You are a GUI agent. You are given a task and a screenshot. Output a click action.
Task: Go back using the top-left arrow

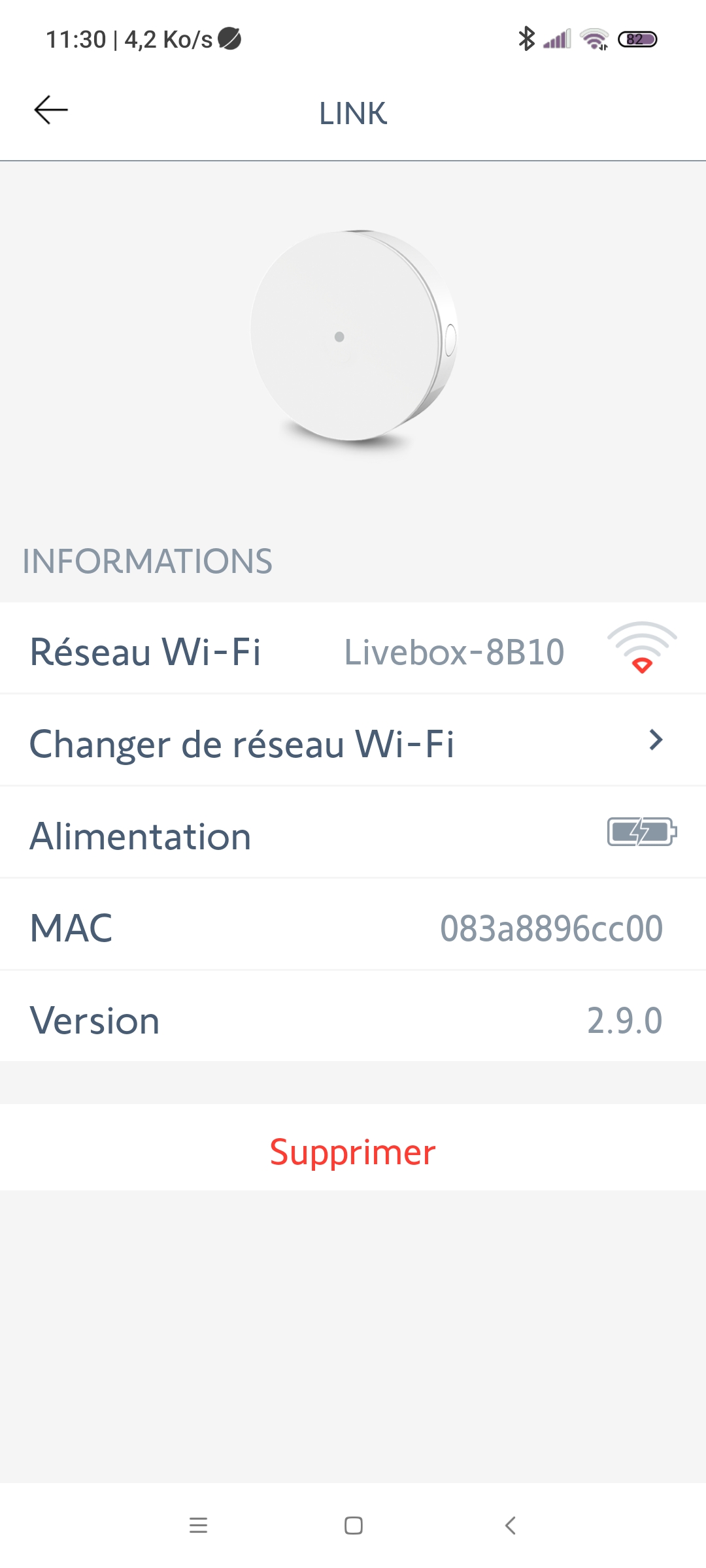(51, 110)
